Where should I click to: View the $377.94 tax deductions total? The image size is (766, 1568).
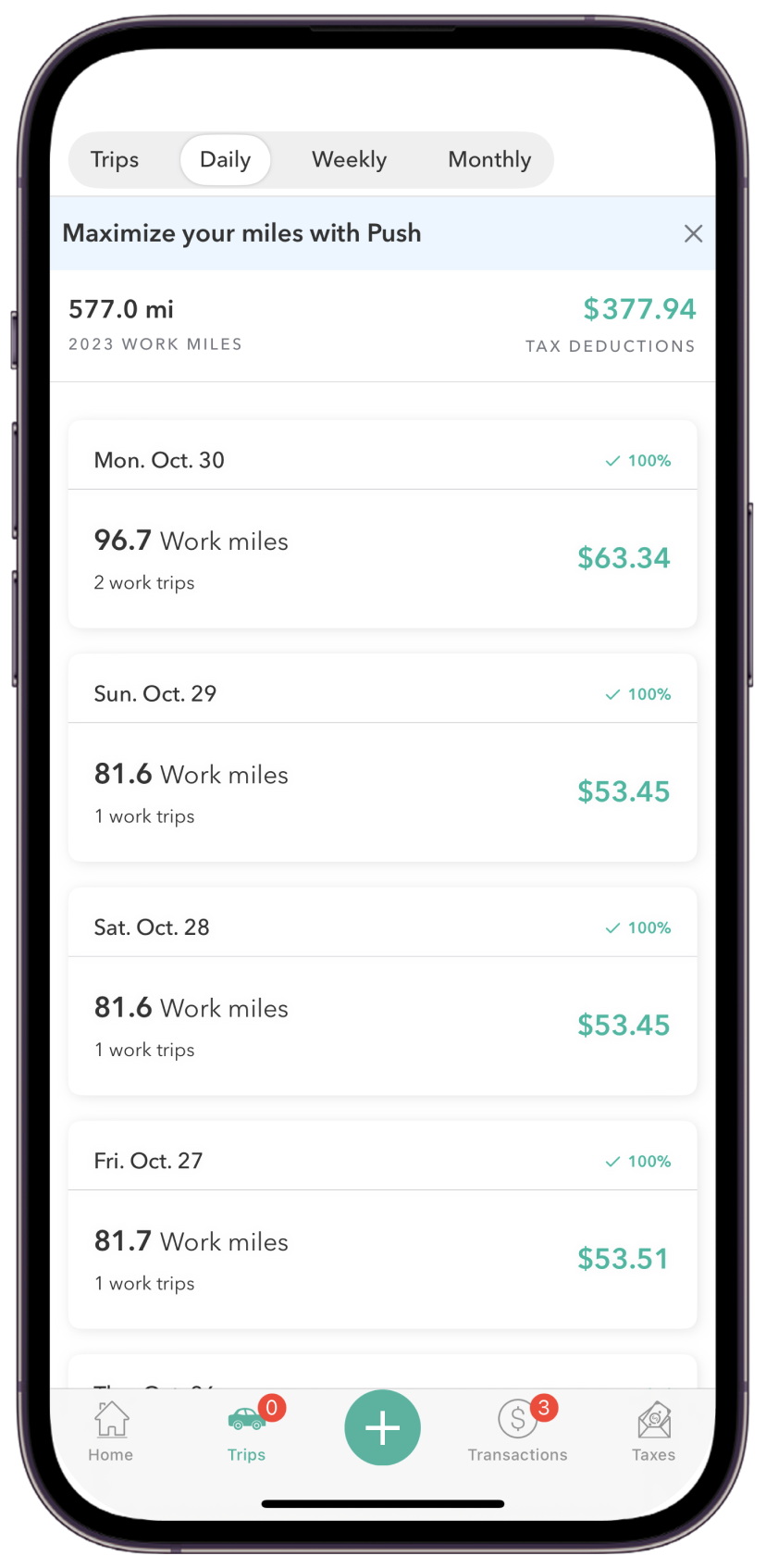pos(639,309)
